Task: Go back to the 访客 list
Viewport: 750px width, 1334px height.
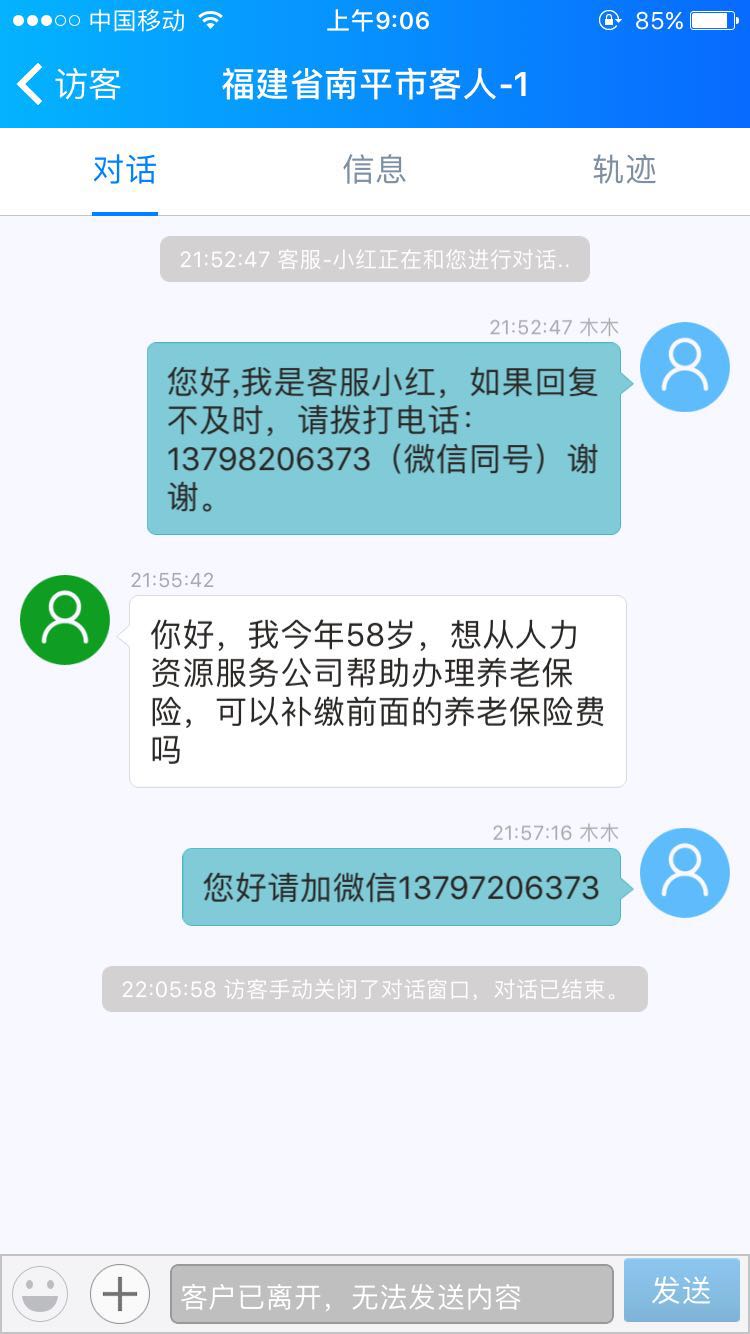Action: click(x=68, y=85)
